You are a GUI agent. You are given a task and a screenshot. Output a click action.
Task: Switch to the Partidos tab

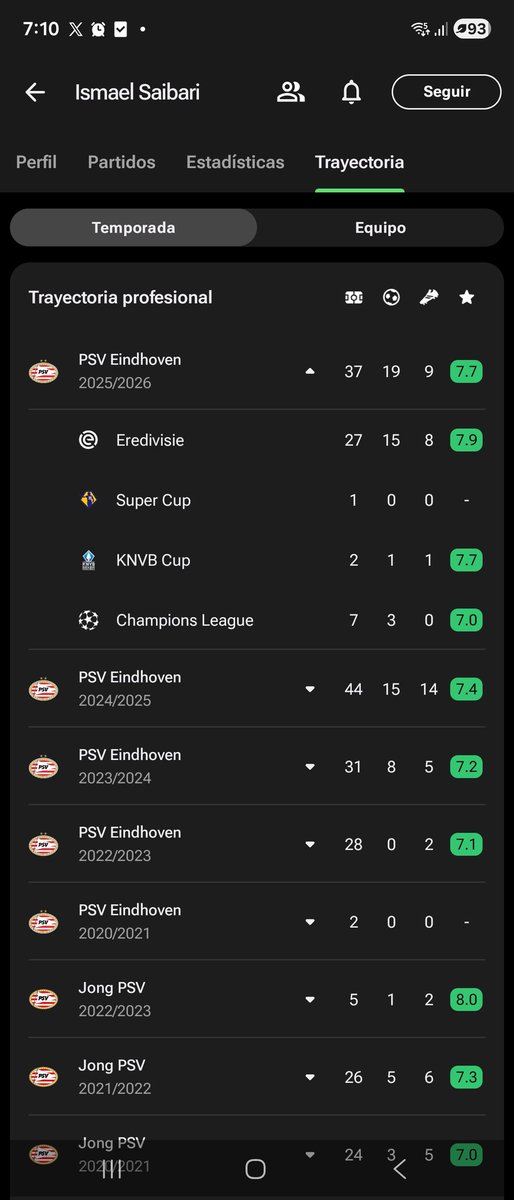pyautogui.click(x=122, y=162)
